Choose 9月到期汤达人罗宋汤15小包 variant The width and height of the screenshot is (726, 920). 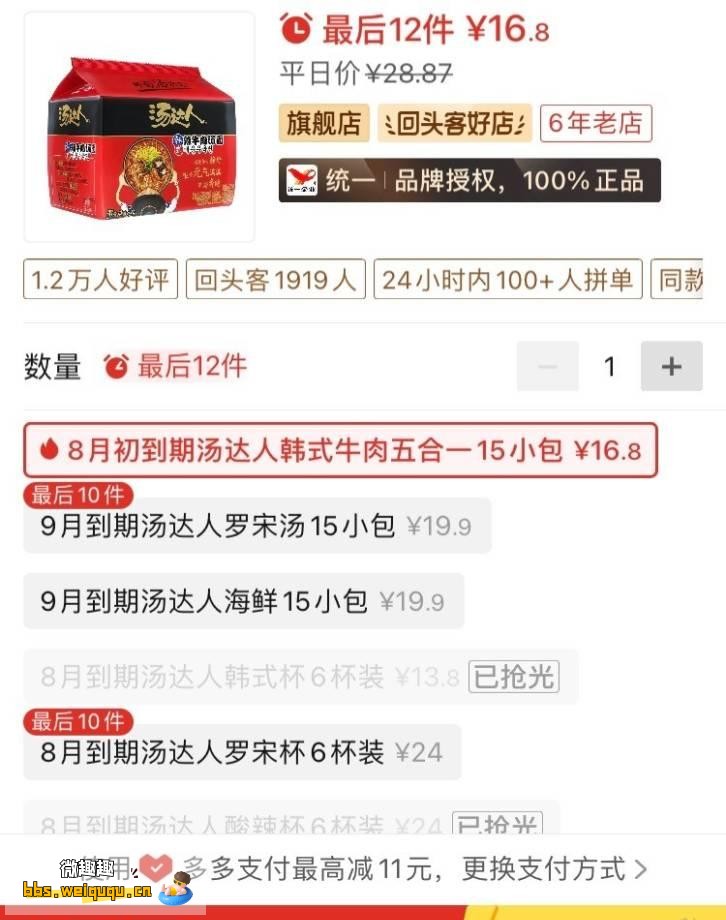coord(257,526)
